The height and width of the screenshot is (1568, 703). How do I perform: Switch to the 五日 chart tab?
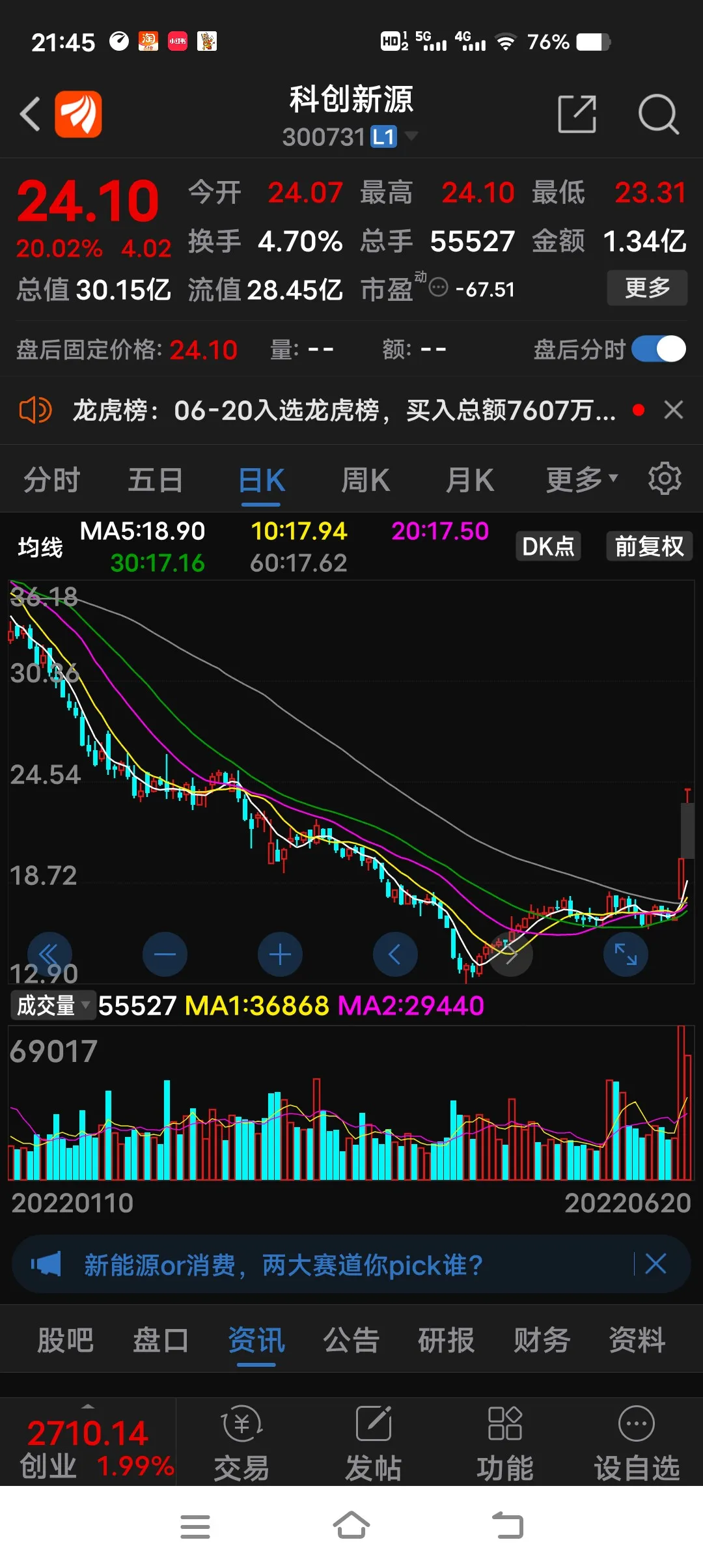[x=155, y=481]
